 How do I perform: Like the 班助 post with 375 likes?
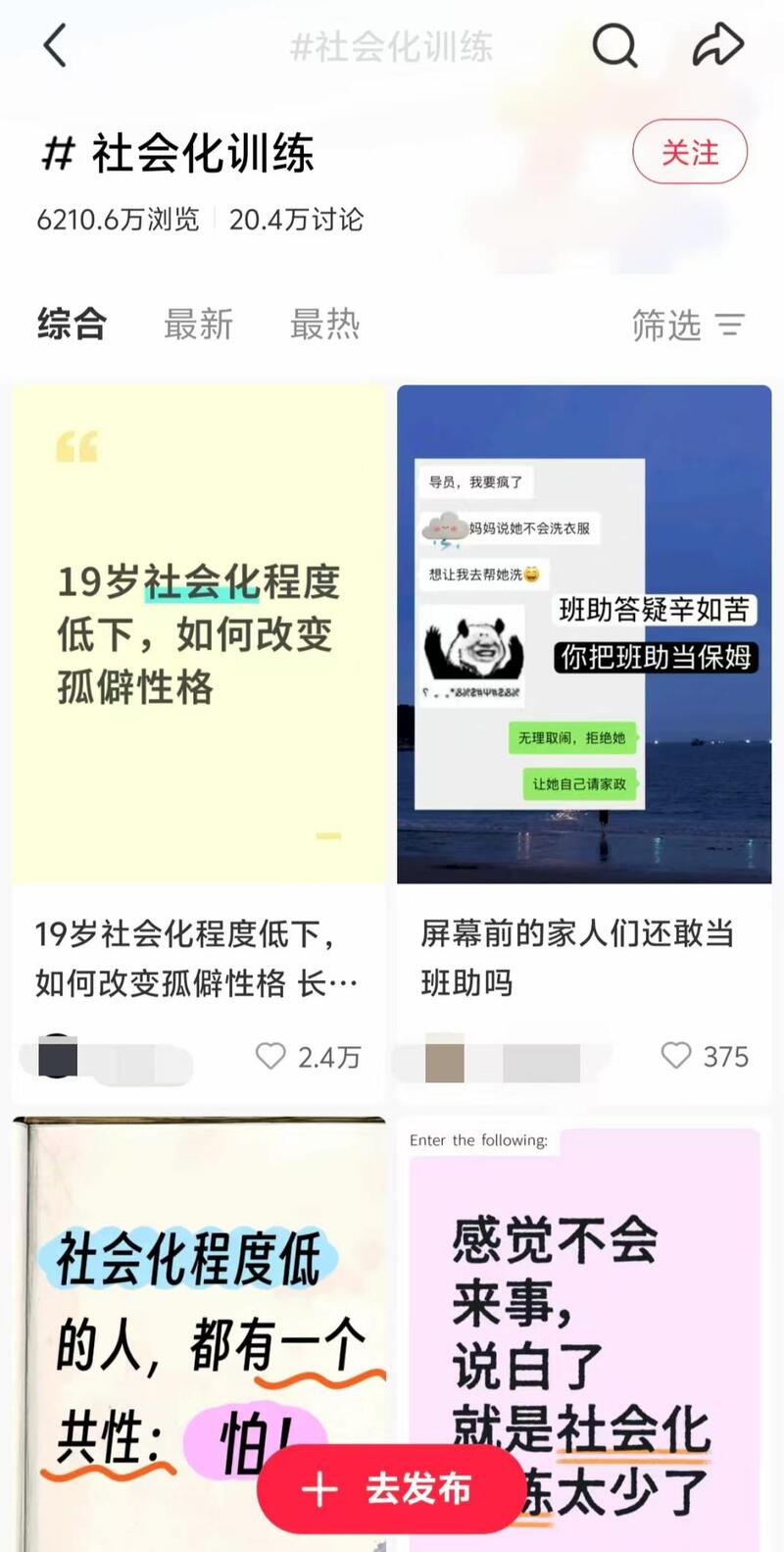tap(676, 1056)
